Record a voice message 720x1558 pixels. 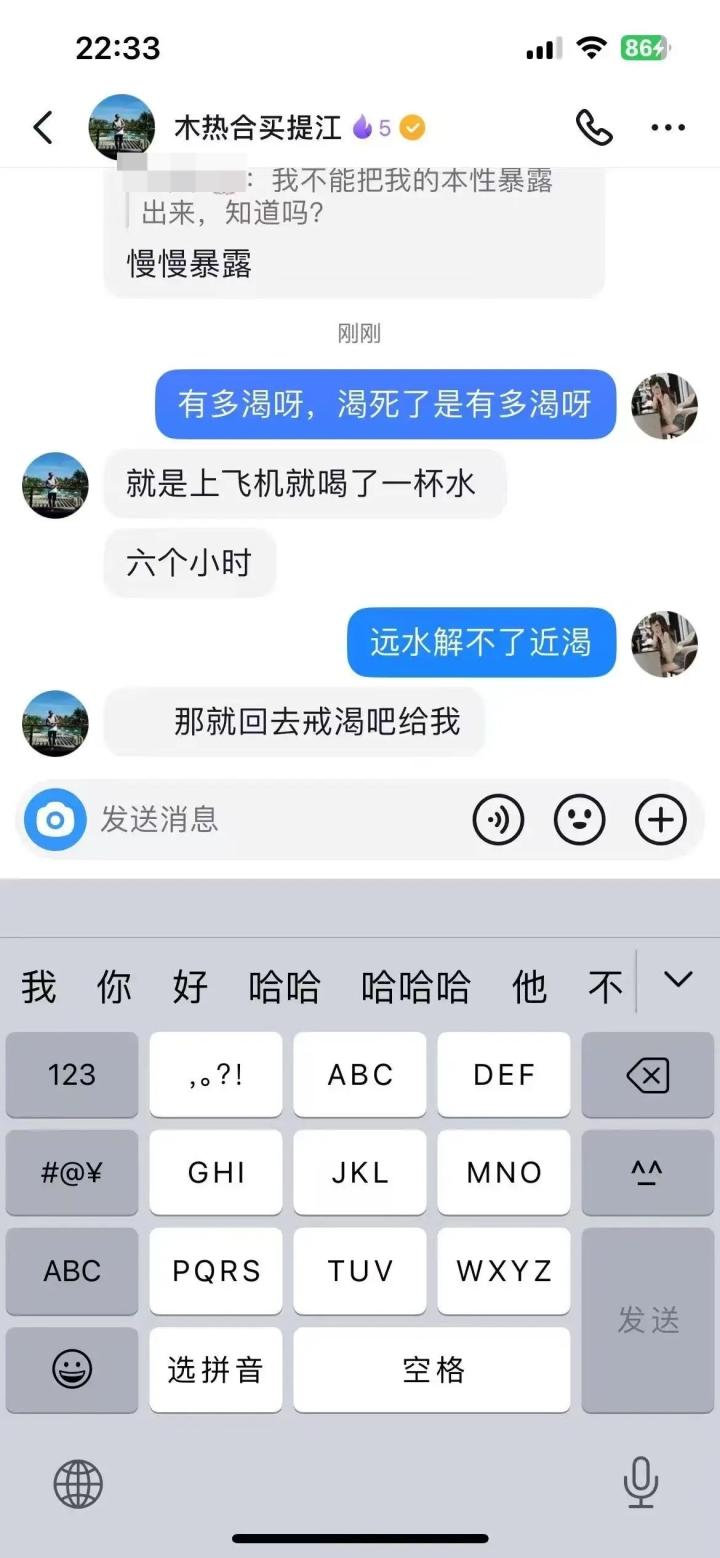click(497, 820)
